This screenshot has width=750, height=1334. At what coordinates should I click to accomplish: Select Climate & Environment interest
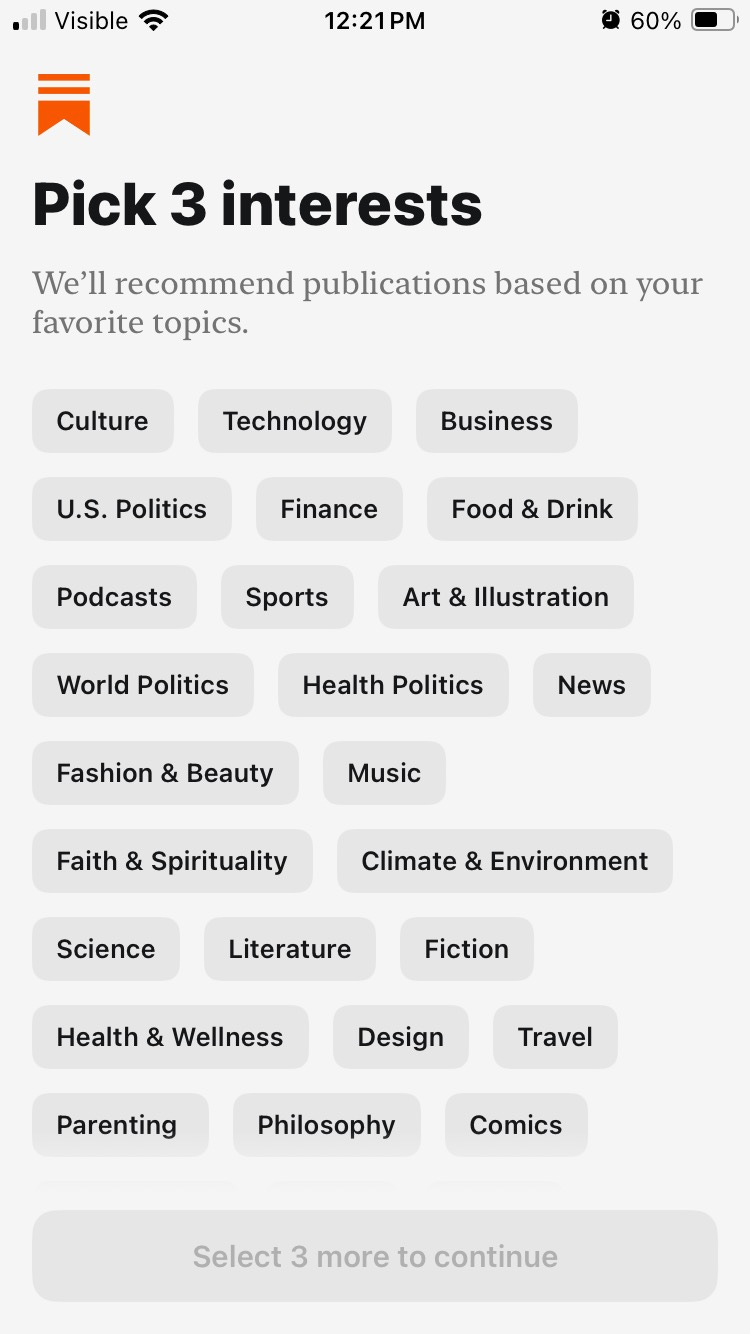click(x=505, y=861)
